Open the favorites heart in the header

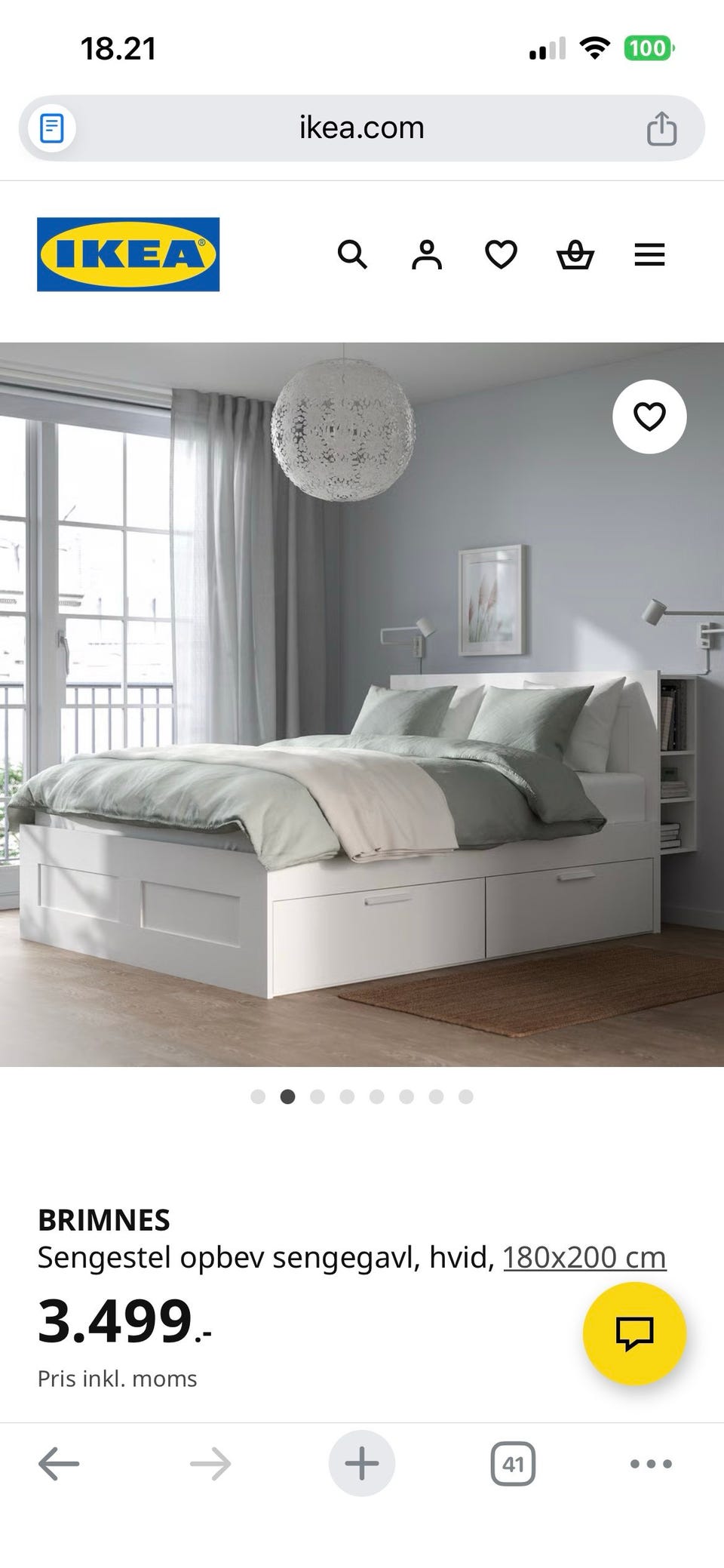pyautogui.click(x=501, y=255)
